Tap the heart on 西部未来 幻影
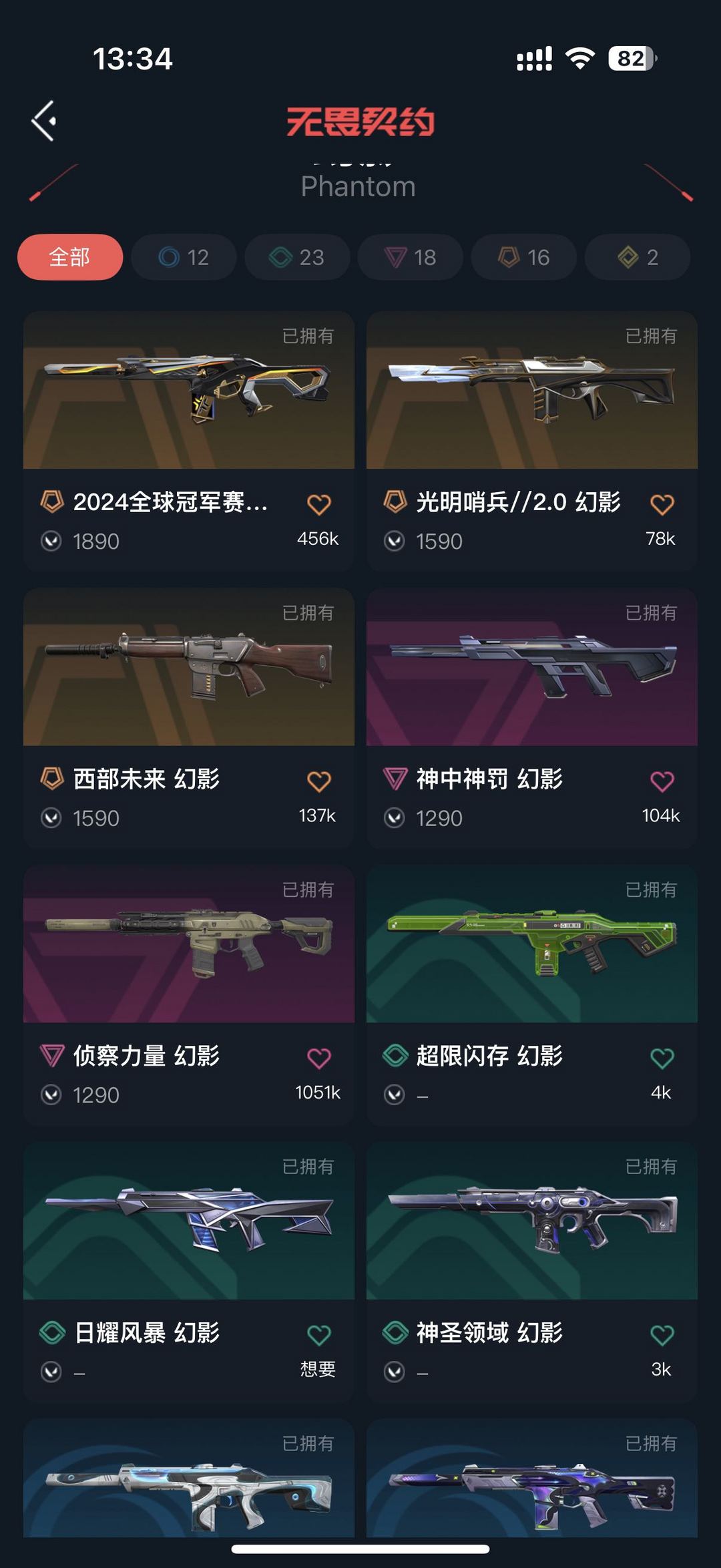The height and width of the screenshot is (1568, 721). [x=319, y=781]
